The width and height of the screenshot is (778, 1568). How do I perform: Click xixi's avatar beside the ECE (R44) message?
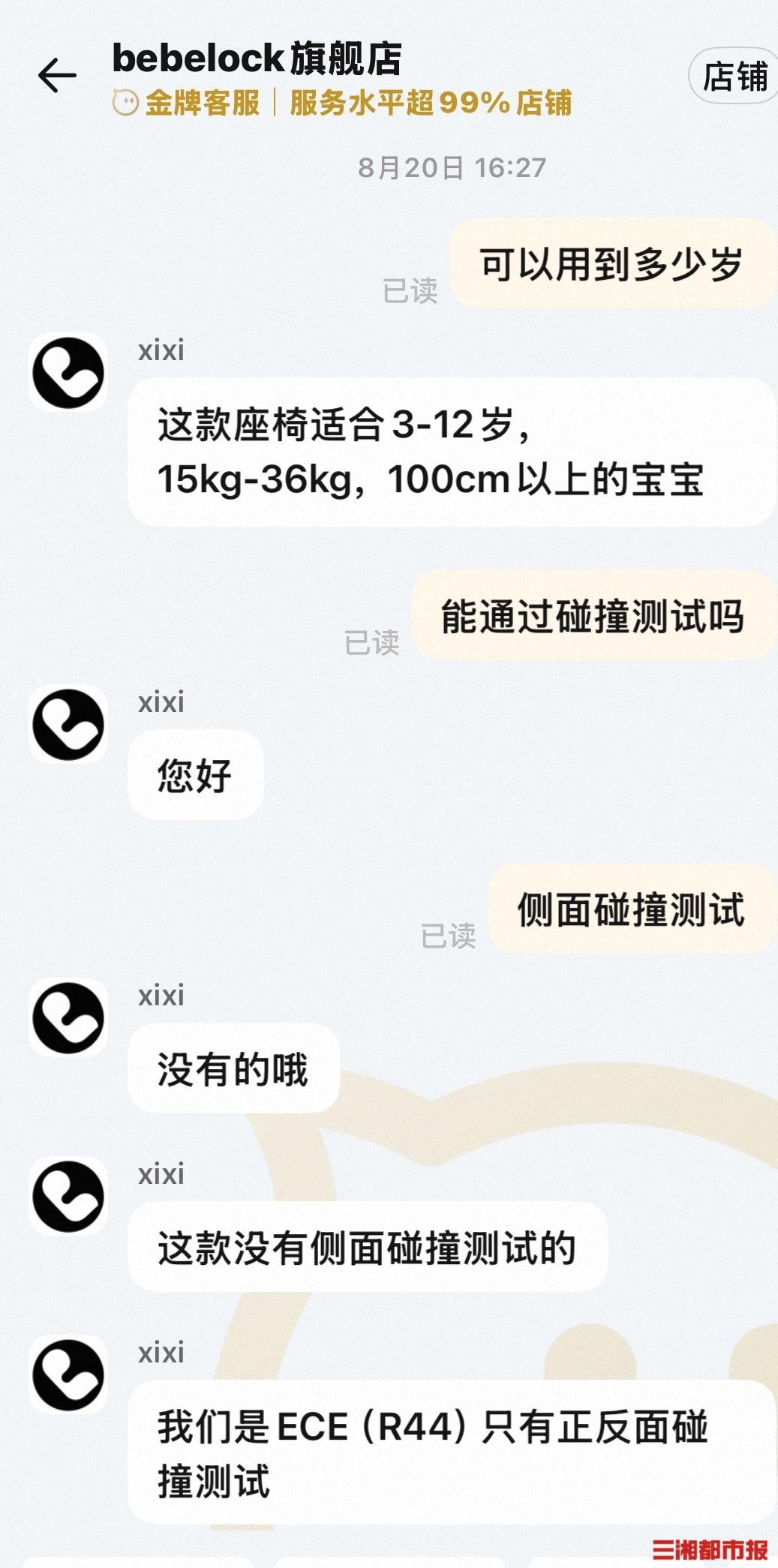69,1374
